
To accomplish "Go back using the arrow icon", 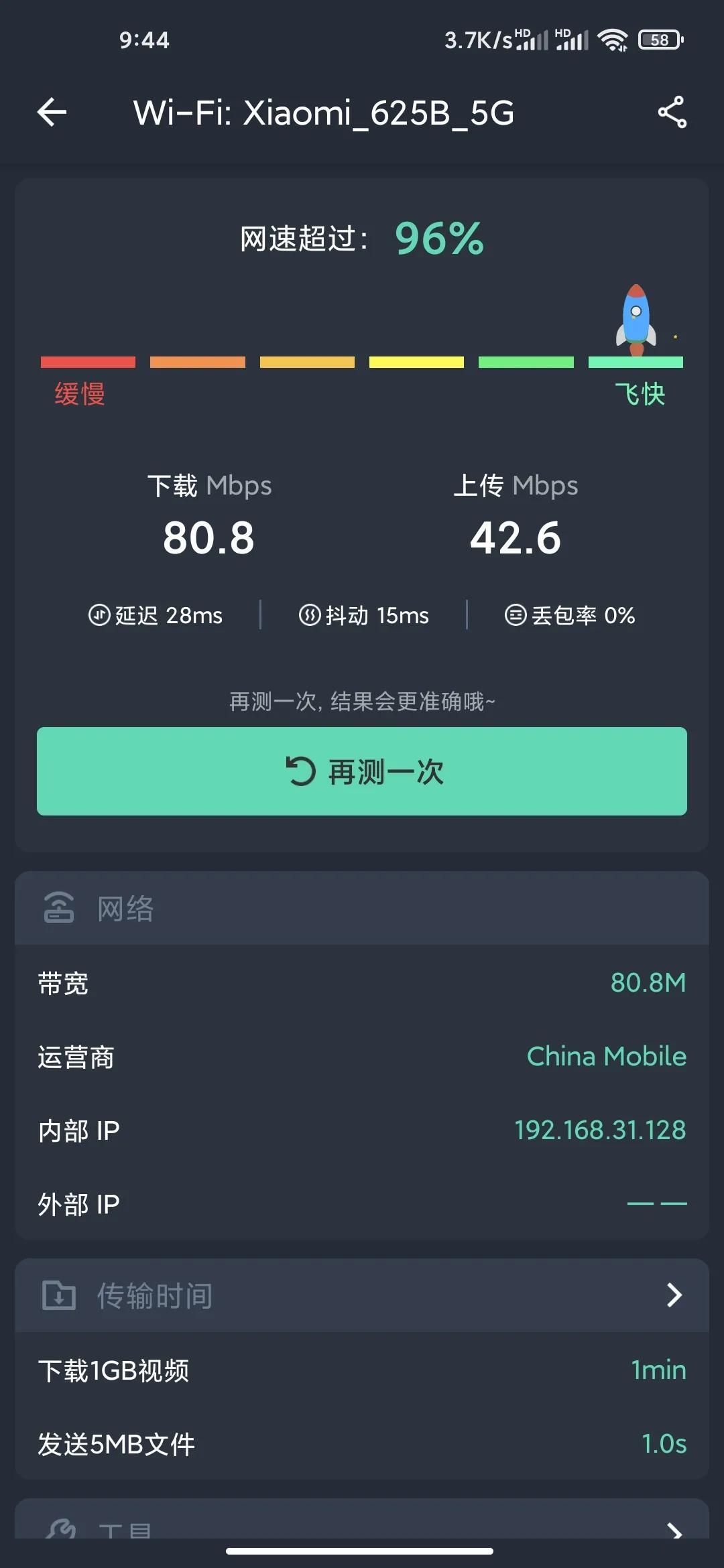I will pyautogui.click(x=52, y=112).
